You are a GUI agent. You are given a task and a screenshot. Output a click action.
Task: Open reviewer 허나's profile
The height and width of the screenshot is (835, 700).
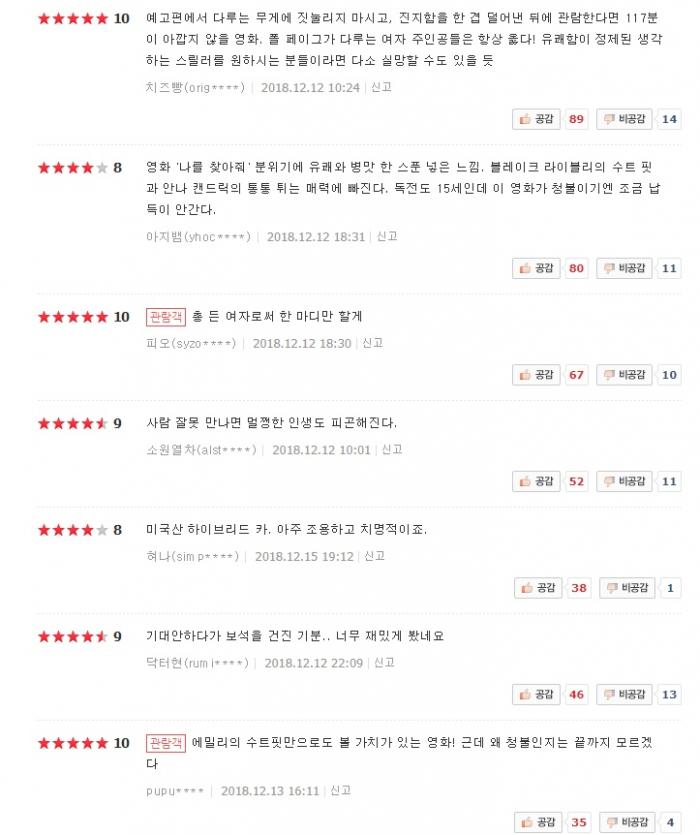[x=192, y=556]
